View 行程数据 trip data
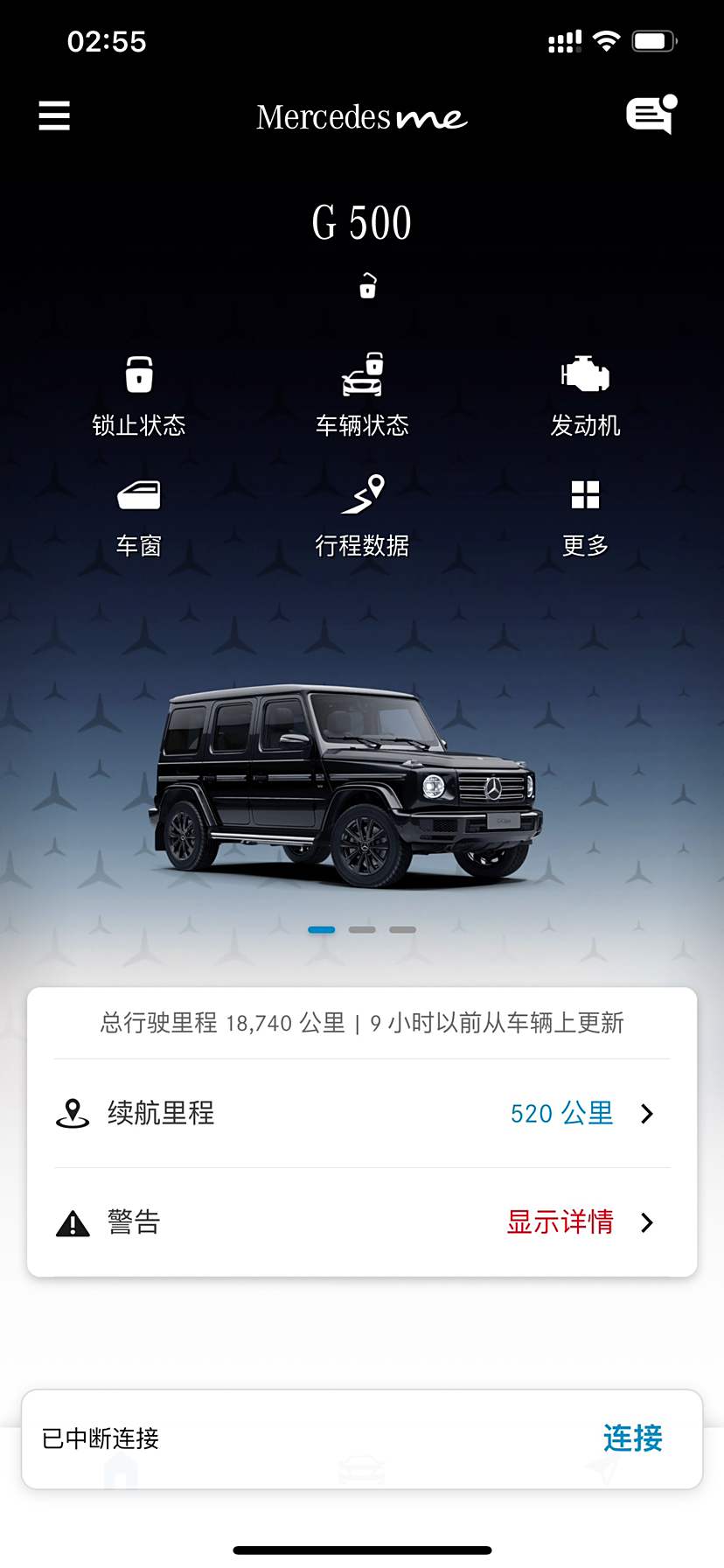This screenshot has height=1568, width=724. pos(362,516)
